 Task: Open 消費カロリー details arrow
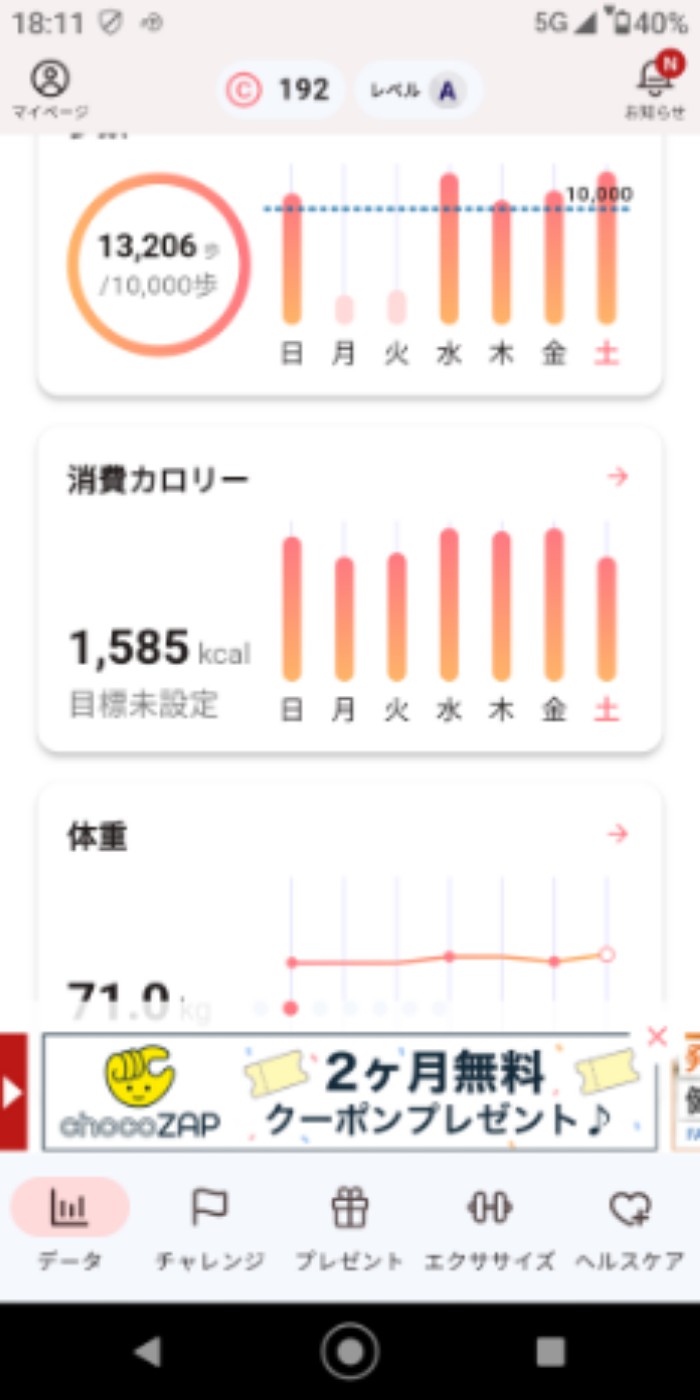[618, 477]
